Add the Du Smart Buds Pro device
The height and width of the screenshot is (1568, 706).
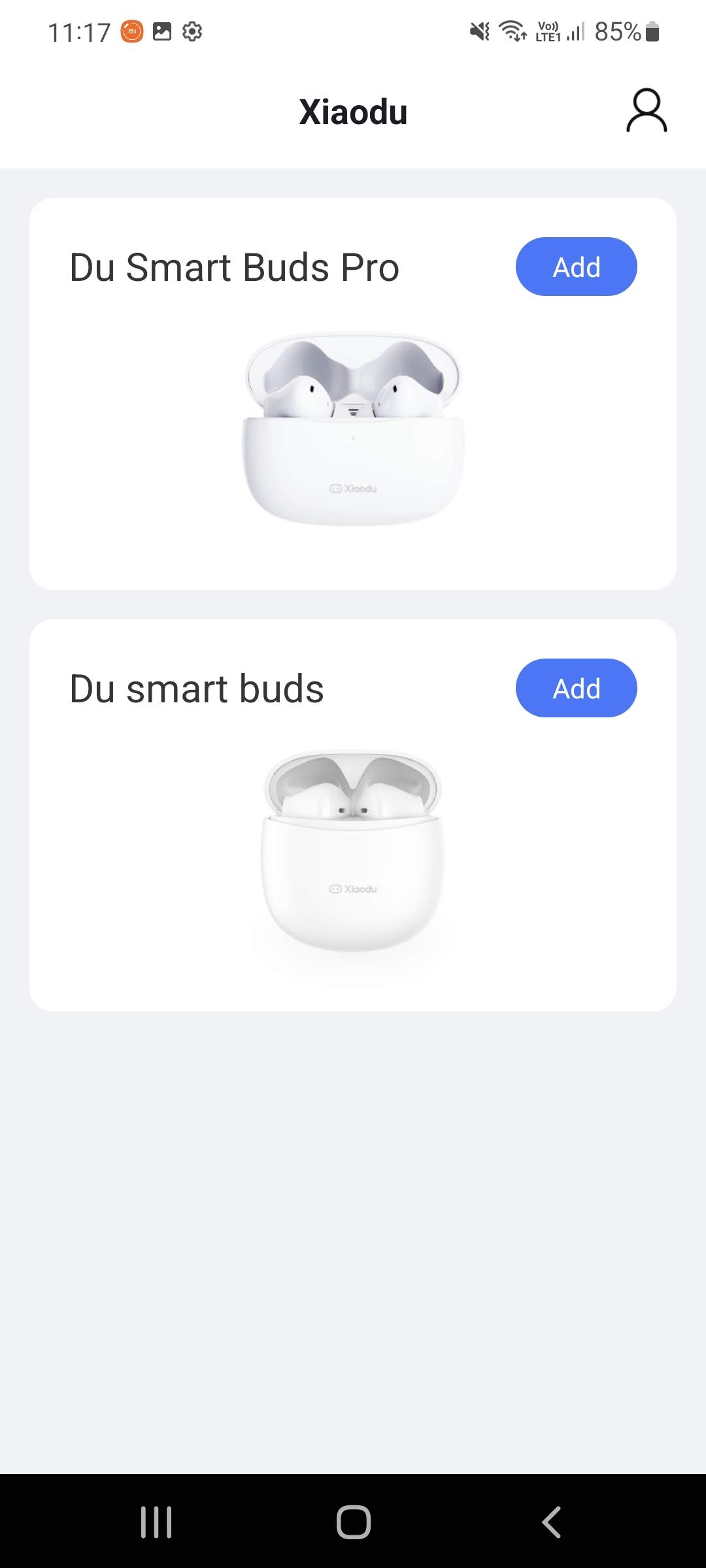tap(576, 267)
